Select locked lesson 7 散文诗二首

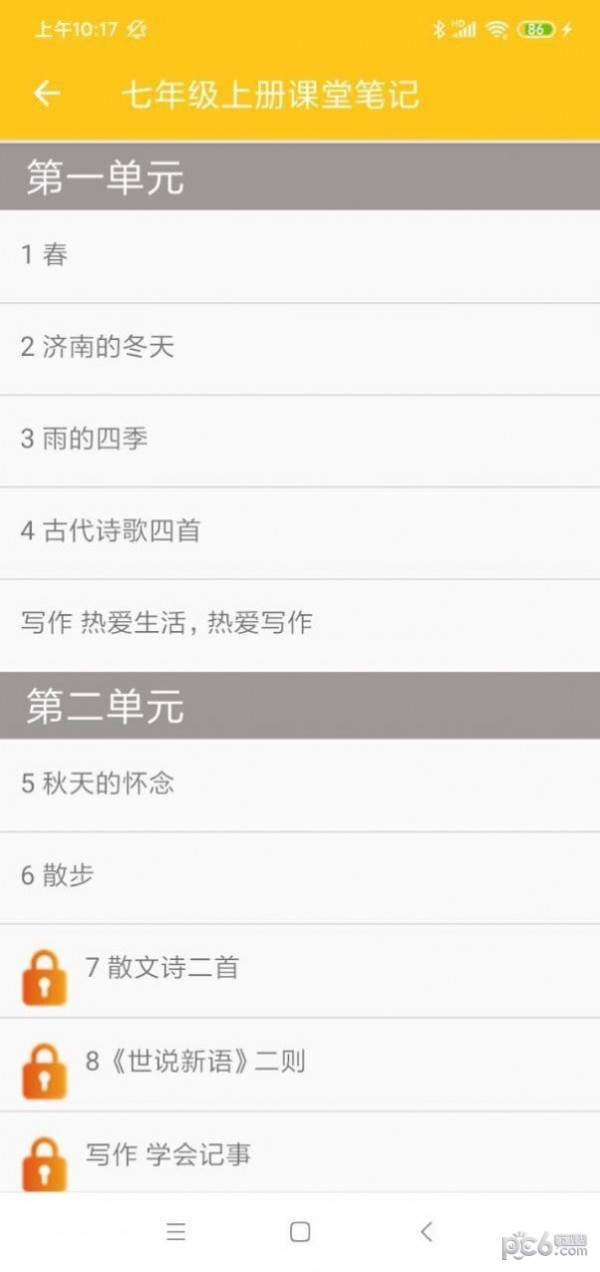tap(300, 969)
